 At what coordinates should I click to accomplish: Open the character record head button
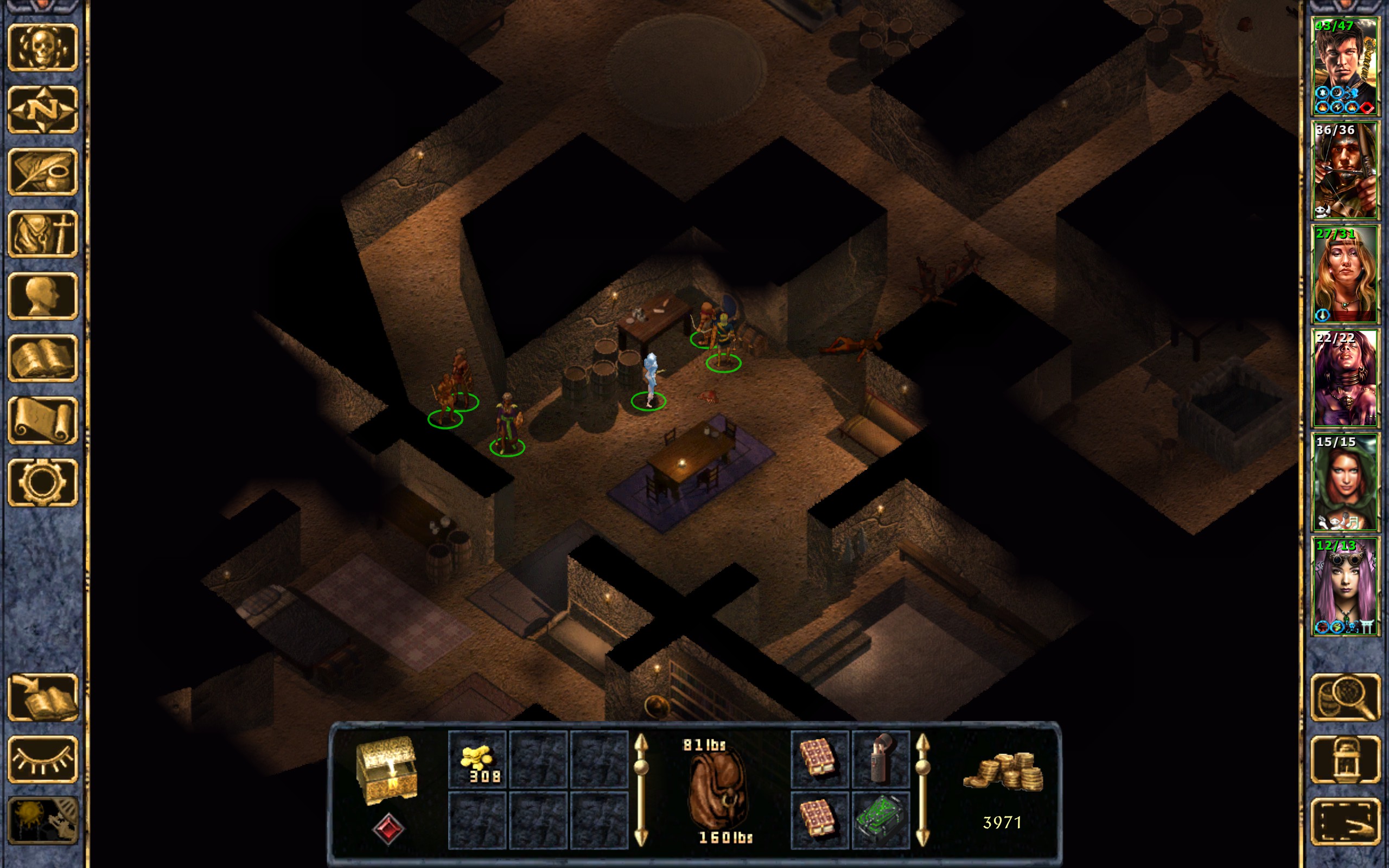[42, 296]
